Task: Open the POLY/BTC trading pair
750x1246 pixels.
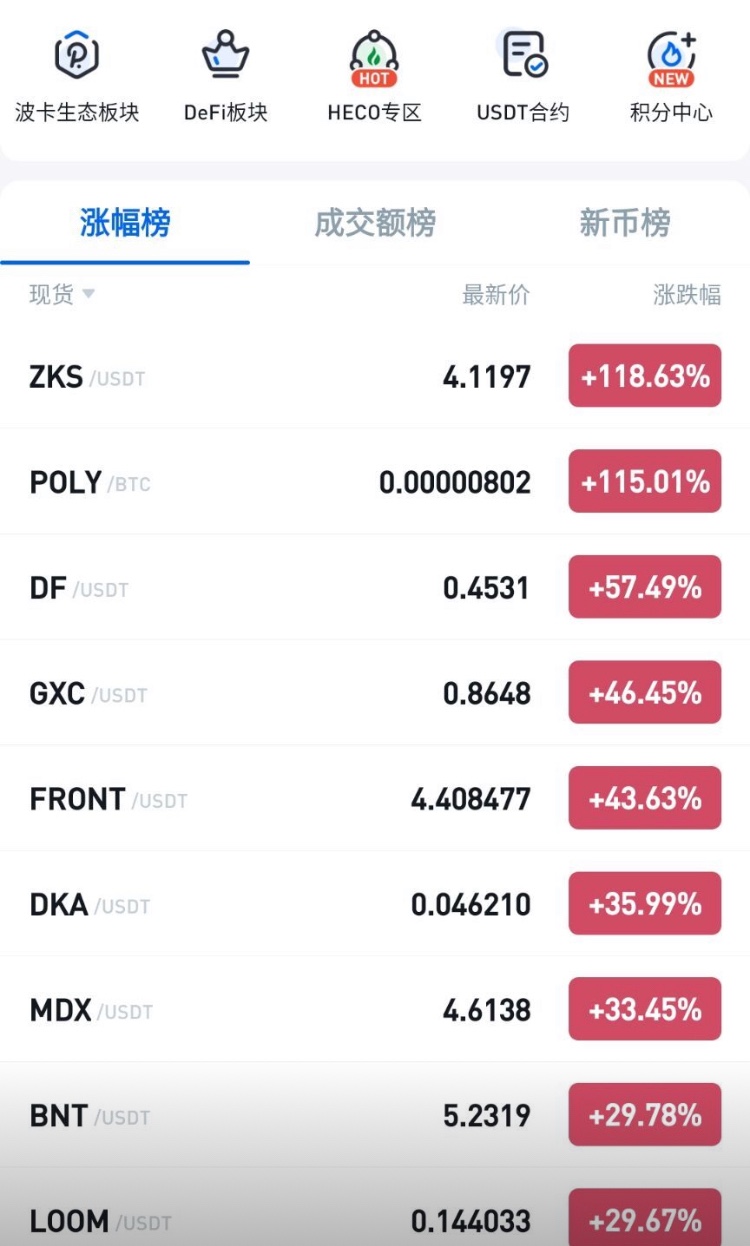Action: 375,482
